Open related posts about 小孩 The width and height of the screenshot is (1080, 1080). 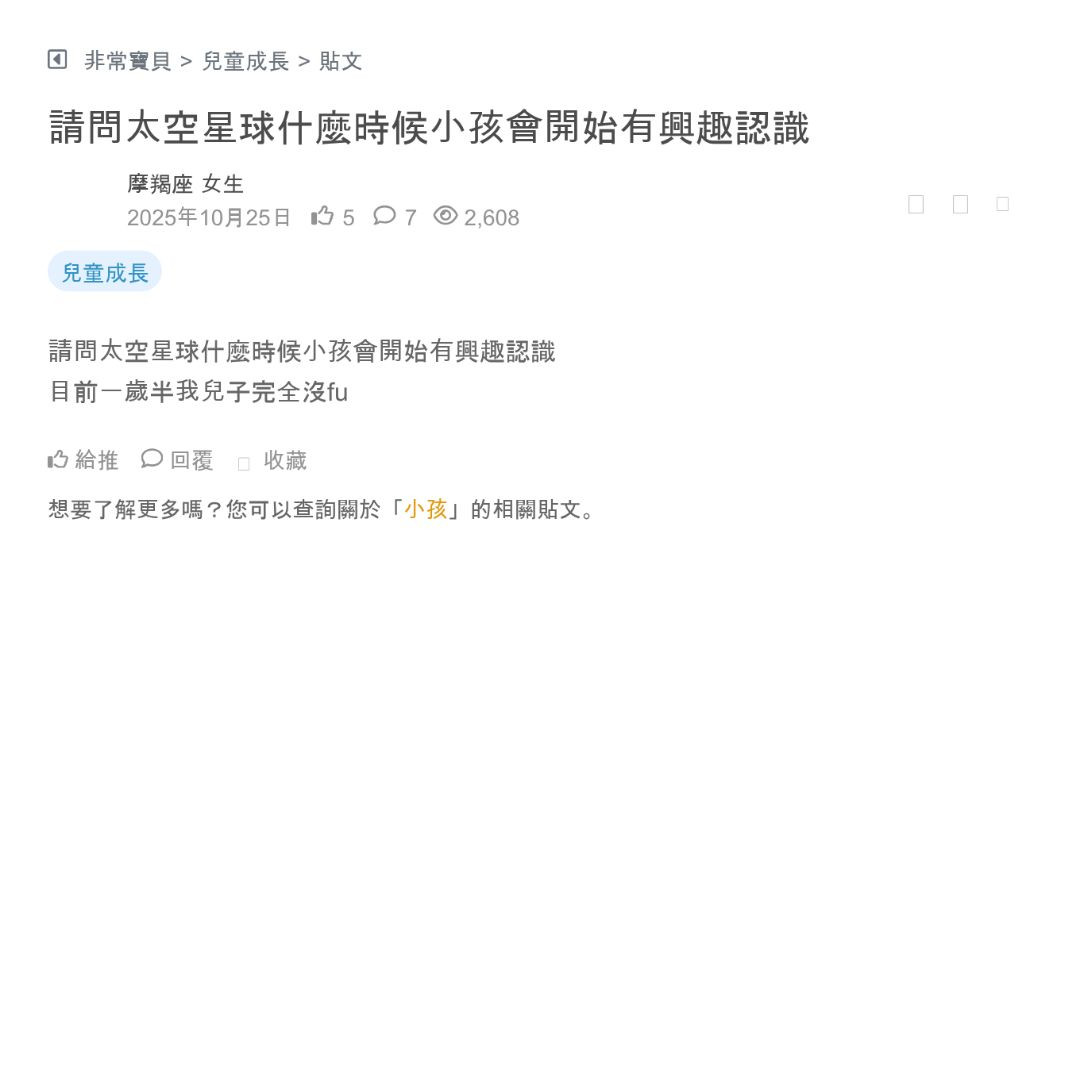click(x=426, y=509)
